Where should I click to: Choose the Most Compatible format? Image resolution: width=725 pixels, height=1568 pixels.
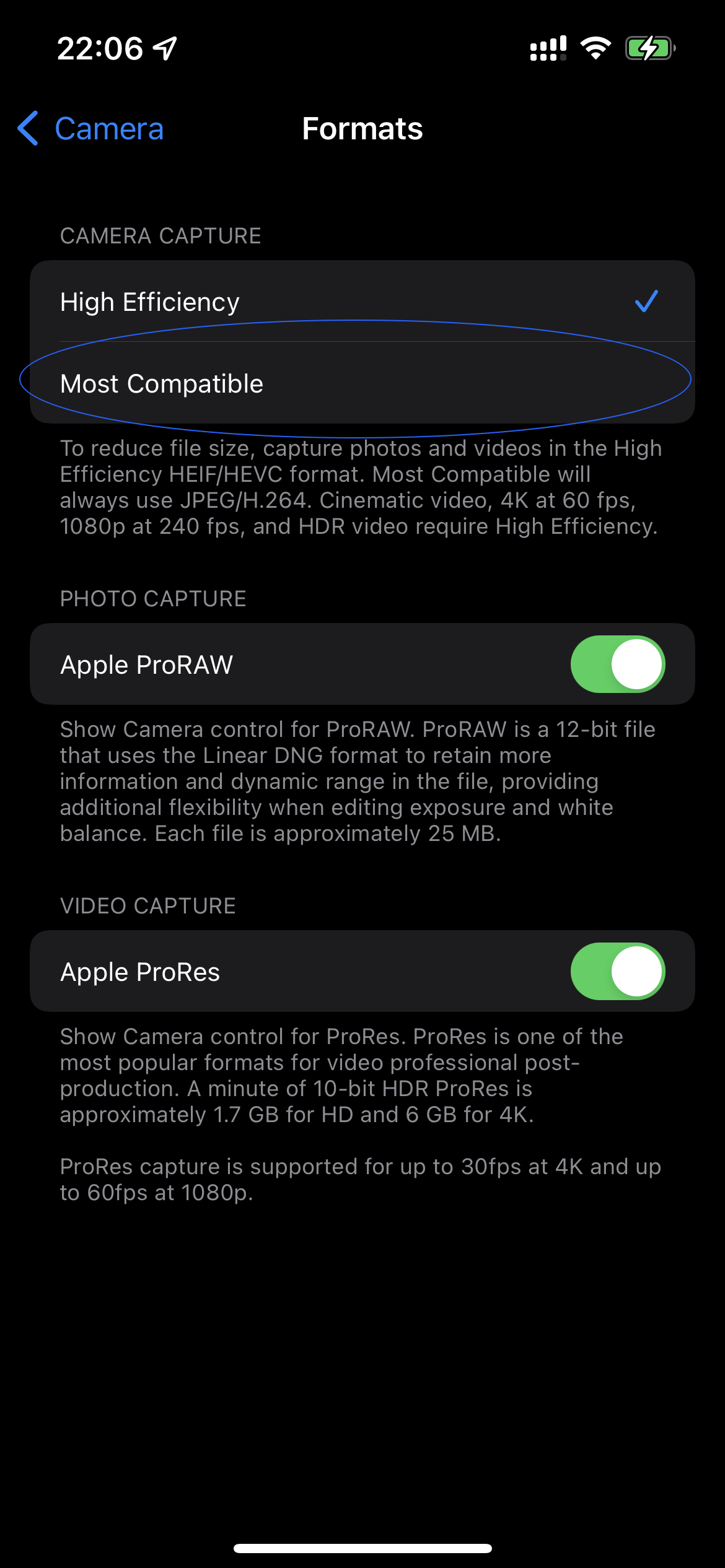362,384
